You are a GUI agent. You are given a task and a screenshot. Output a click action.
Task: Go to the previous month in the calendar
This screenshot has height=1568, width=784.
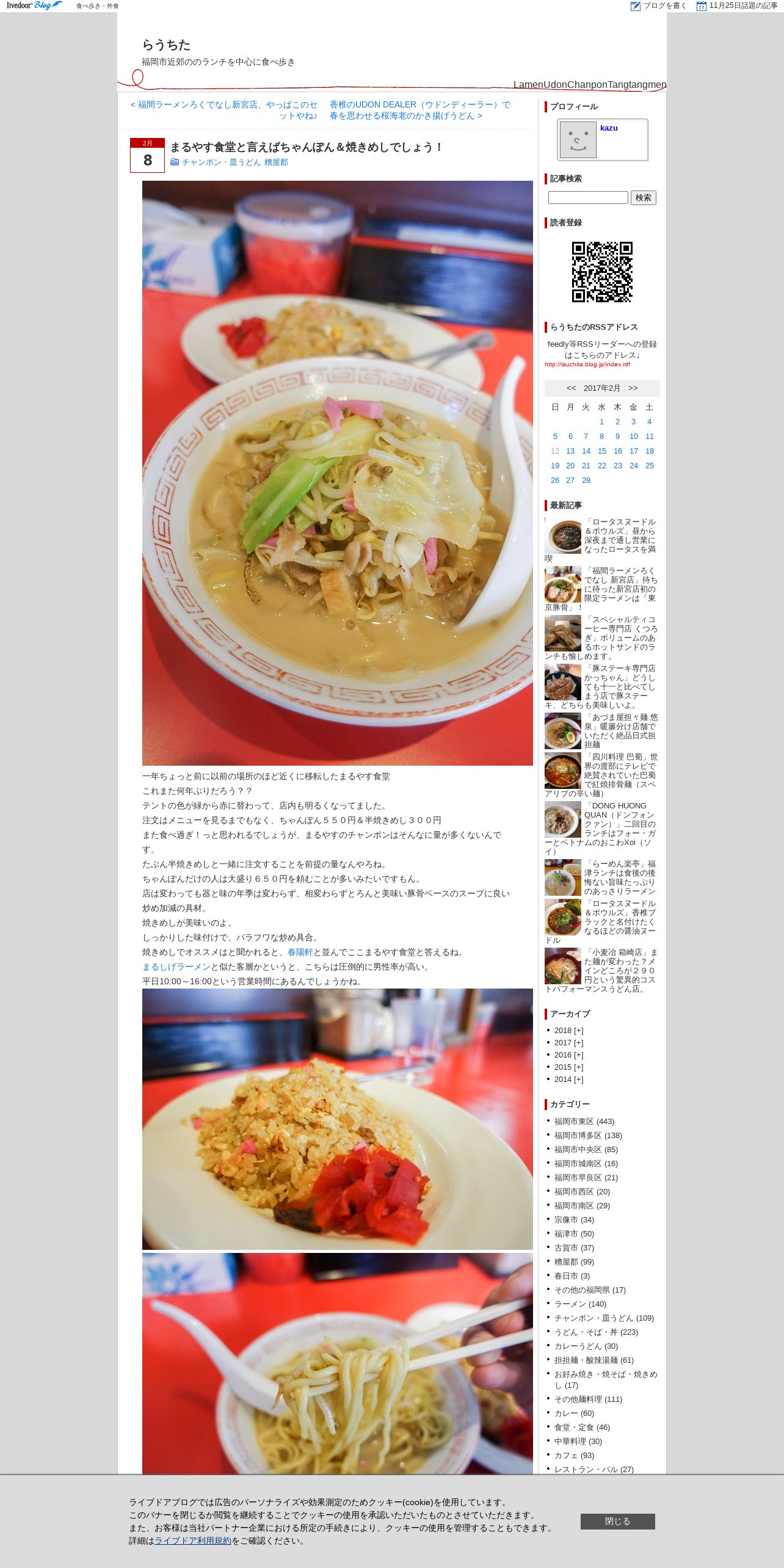(571, 388)
